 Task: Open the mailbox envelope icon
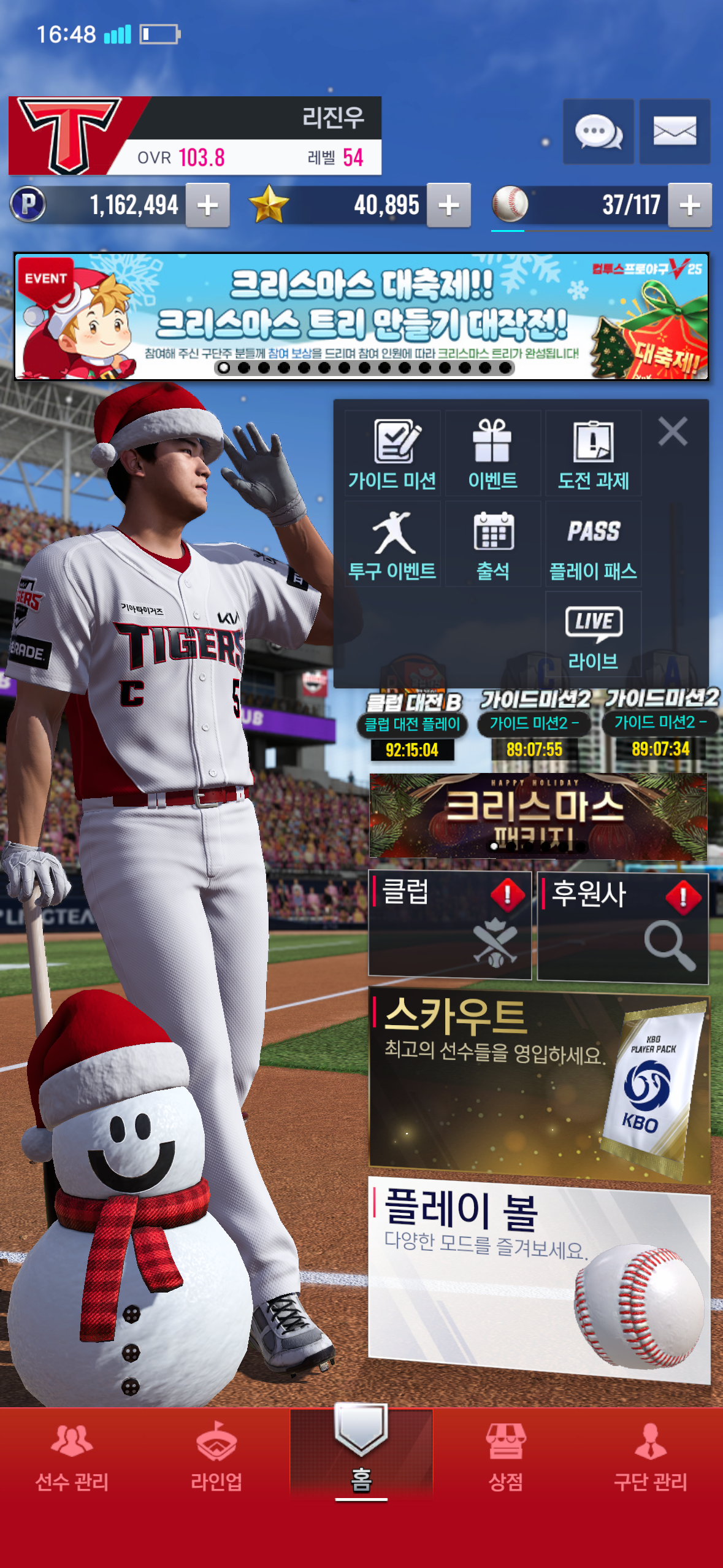675,131
